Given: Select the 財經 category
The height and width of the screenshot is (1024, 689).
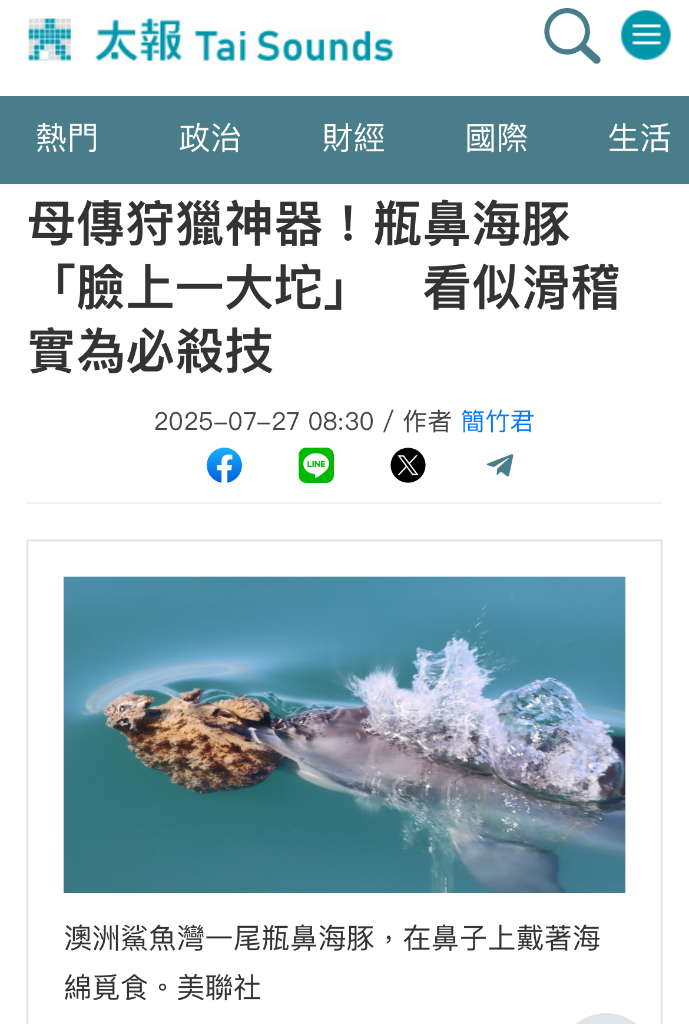Looking at the screenshot, I should pos(353,138).
